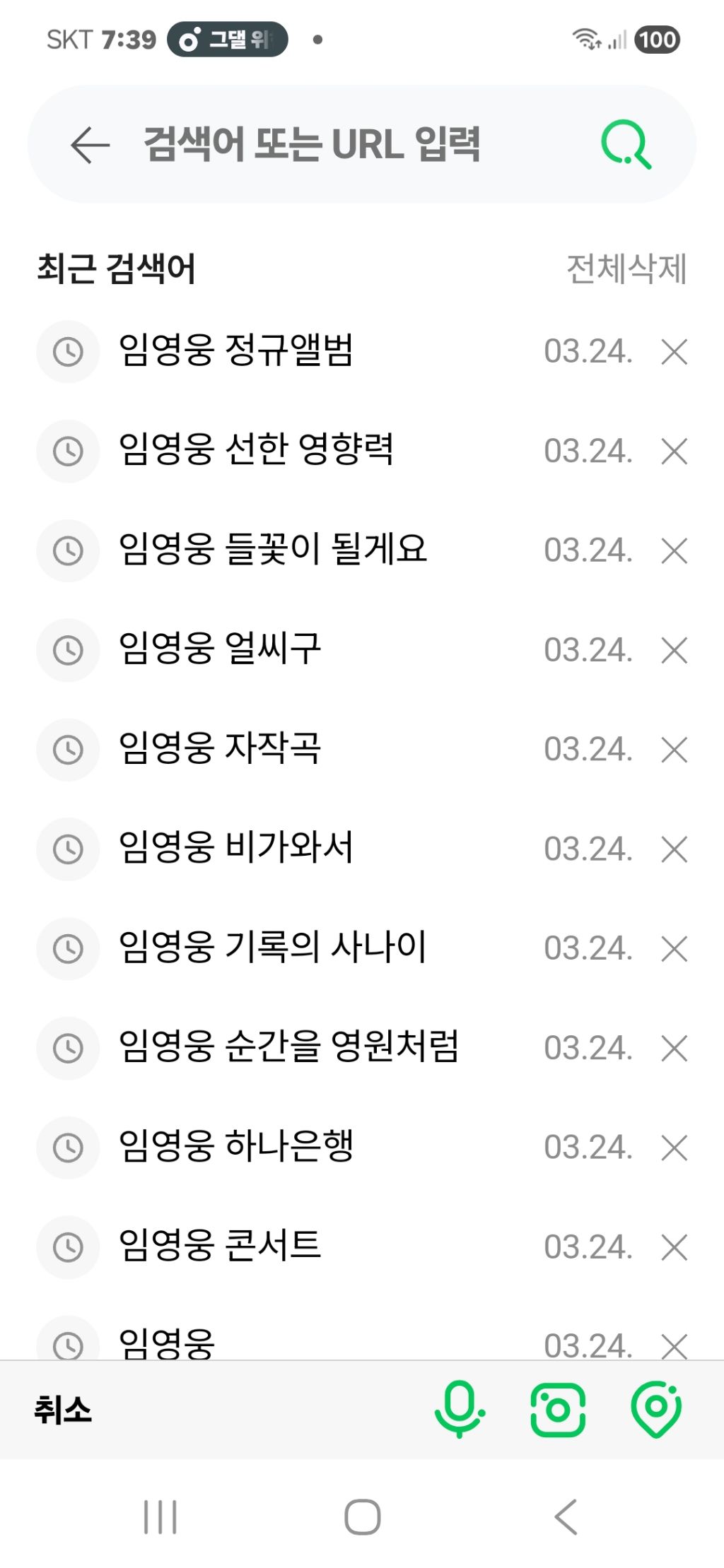Cancel search with 취소
The height and width of the screenshot is (1568, 724).
tap(63, 1410)
